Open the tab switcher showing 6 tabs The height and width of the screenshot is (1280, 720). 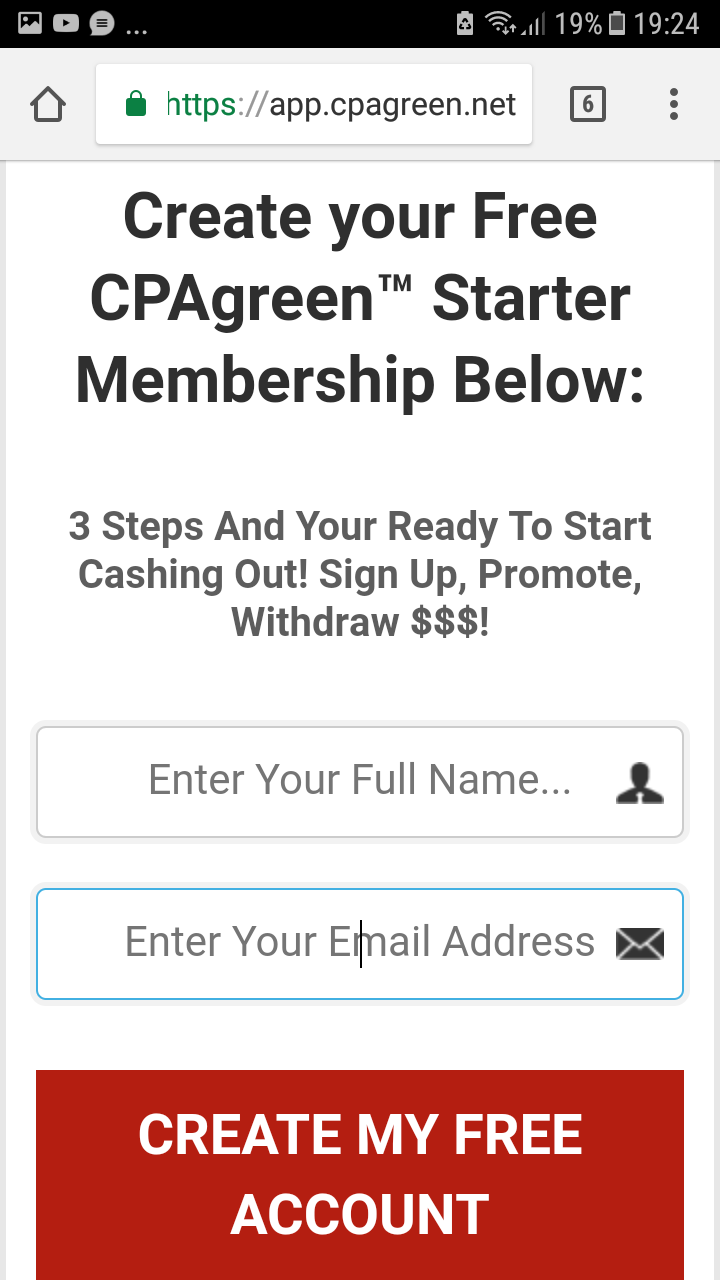point(588,104)
